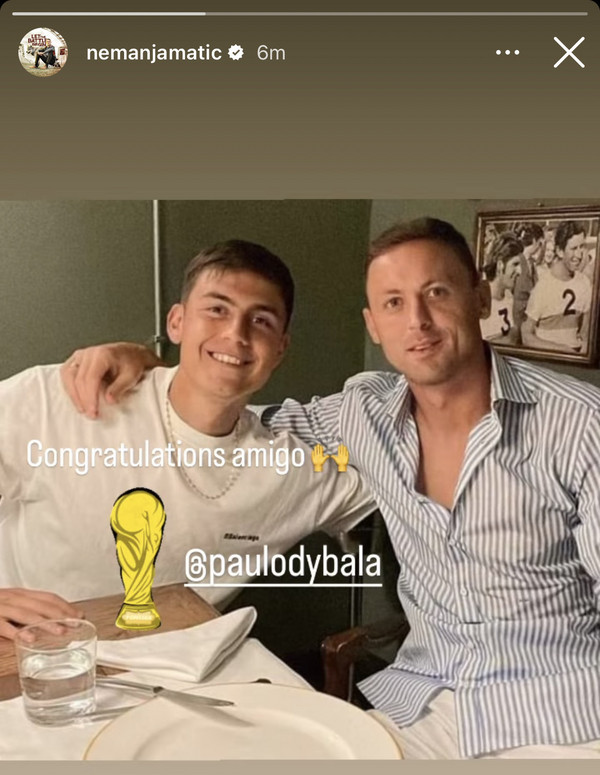The image size is (600, 775).
Task: Tap the nemanjamatic username
Action: click(x=153, y=53)
